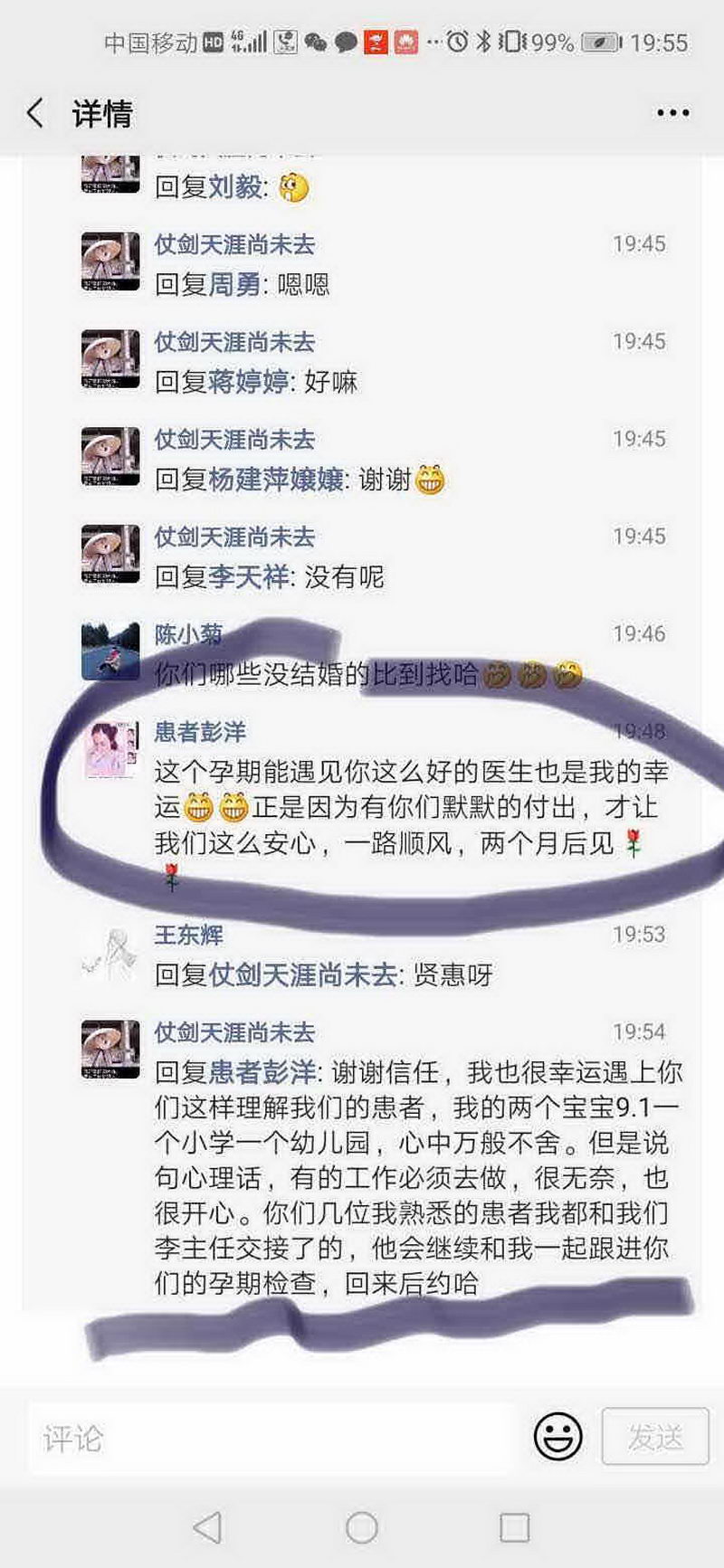Tap the 评论 comment input field
The height and width of the screenshot is (1568, 724).
click(271, 1438)
